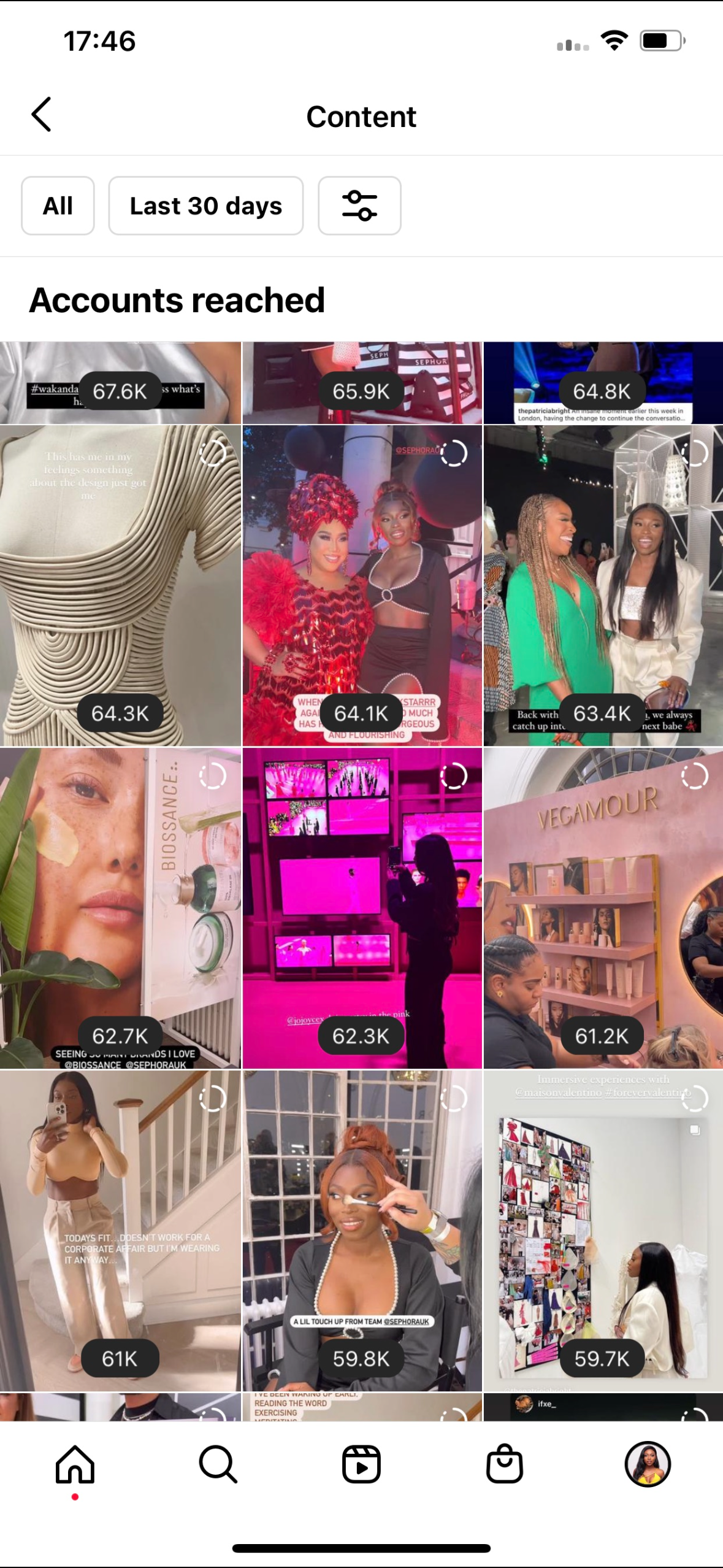
Task: Open the red outfit story with 64.1K
Action: [362, 585]
